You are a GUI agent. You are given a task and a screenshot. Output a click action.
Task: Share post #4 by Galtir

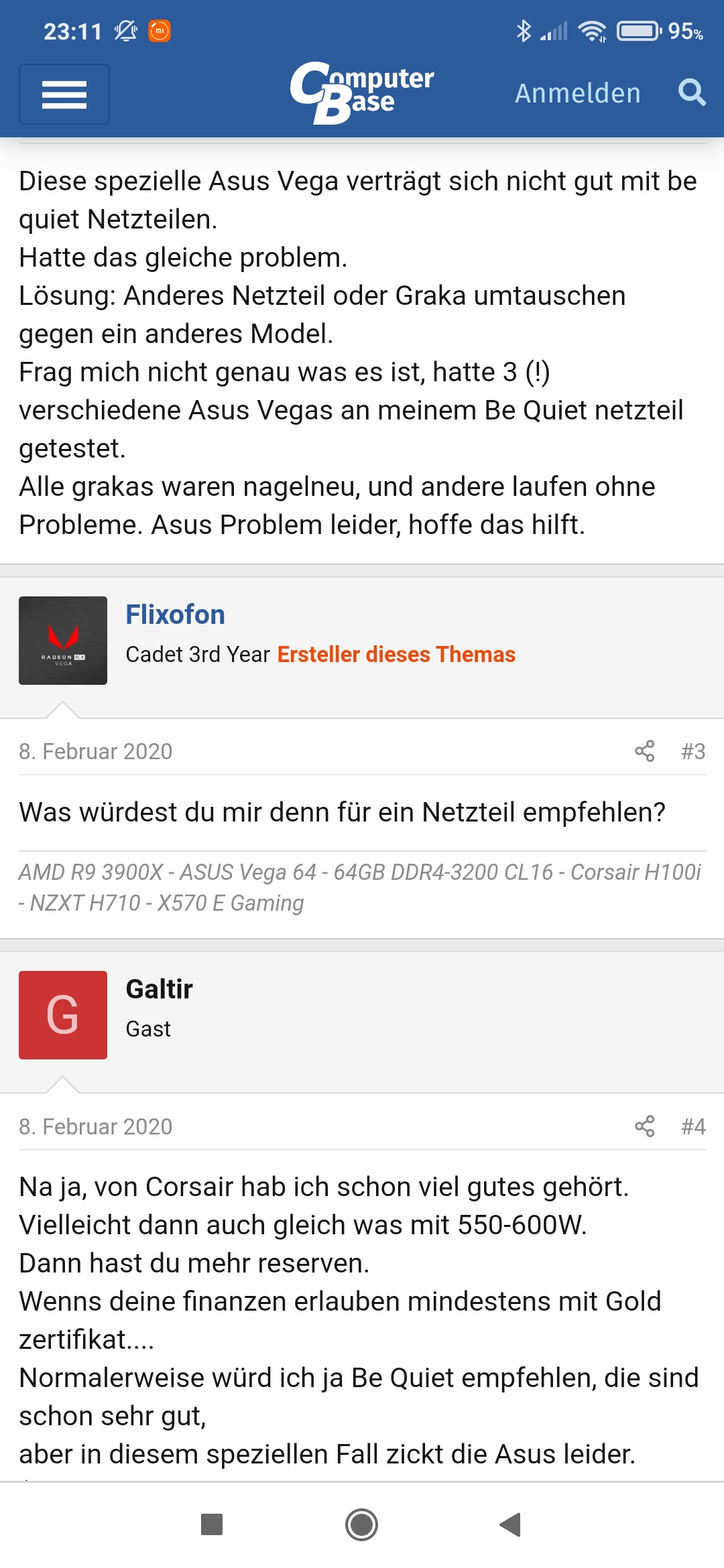point(644,1126)
